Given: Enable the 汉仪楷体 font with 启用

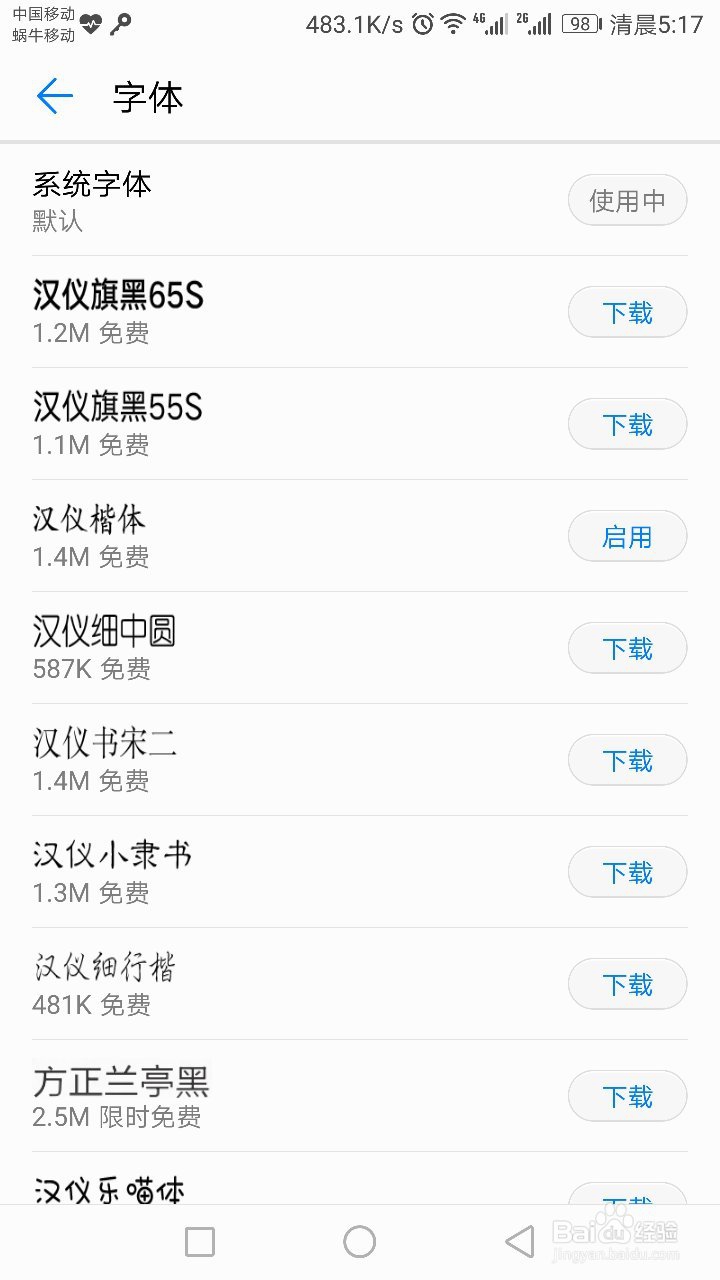Looking at the screenshot, I should point(627,537).
